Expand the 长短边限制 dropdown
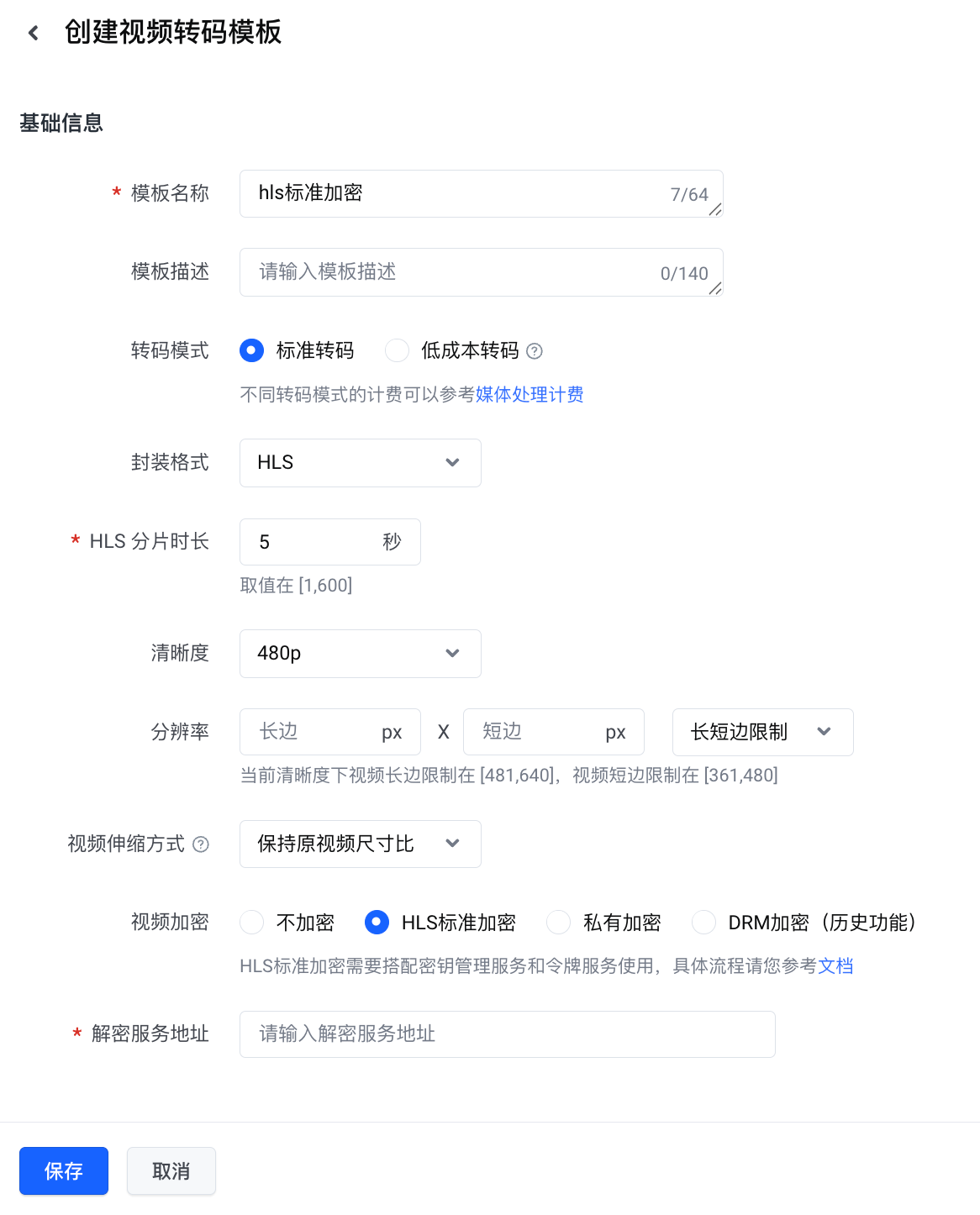The width and height of the screenshot is (980, 1215). 762,732
